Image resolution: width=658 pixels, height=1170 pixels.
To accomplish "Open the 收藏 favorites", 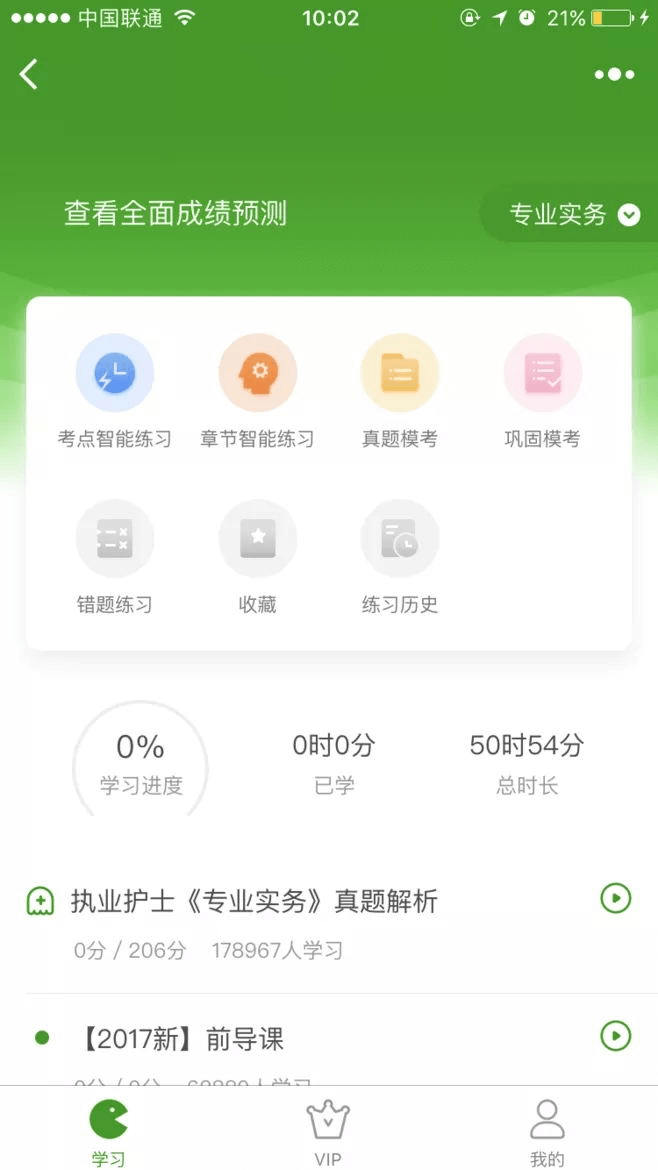I will [257, 557].
